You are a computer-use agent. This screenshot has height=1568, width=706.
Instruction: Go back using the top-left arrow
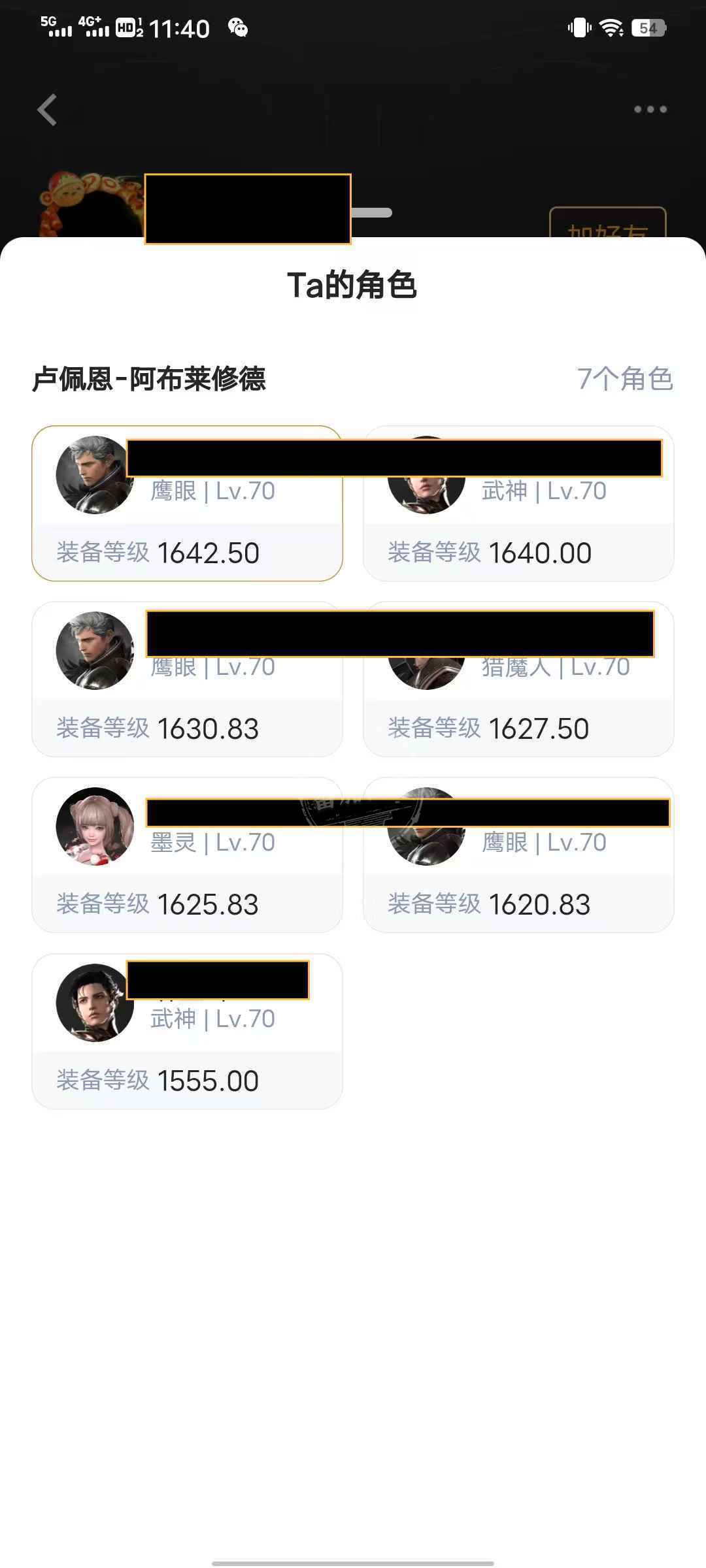pos(47,110)
